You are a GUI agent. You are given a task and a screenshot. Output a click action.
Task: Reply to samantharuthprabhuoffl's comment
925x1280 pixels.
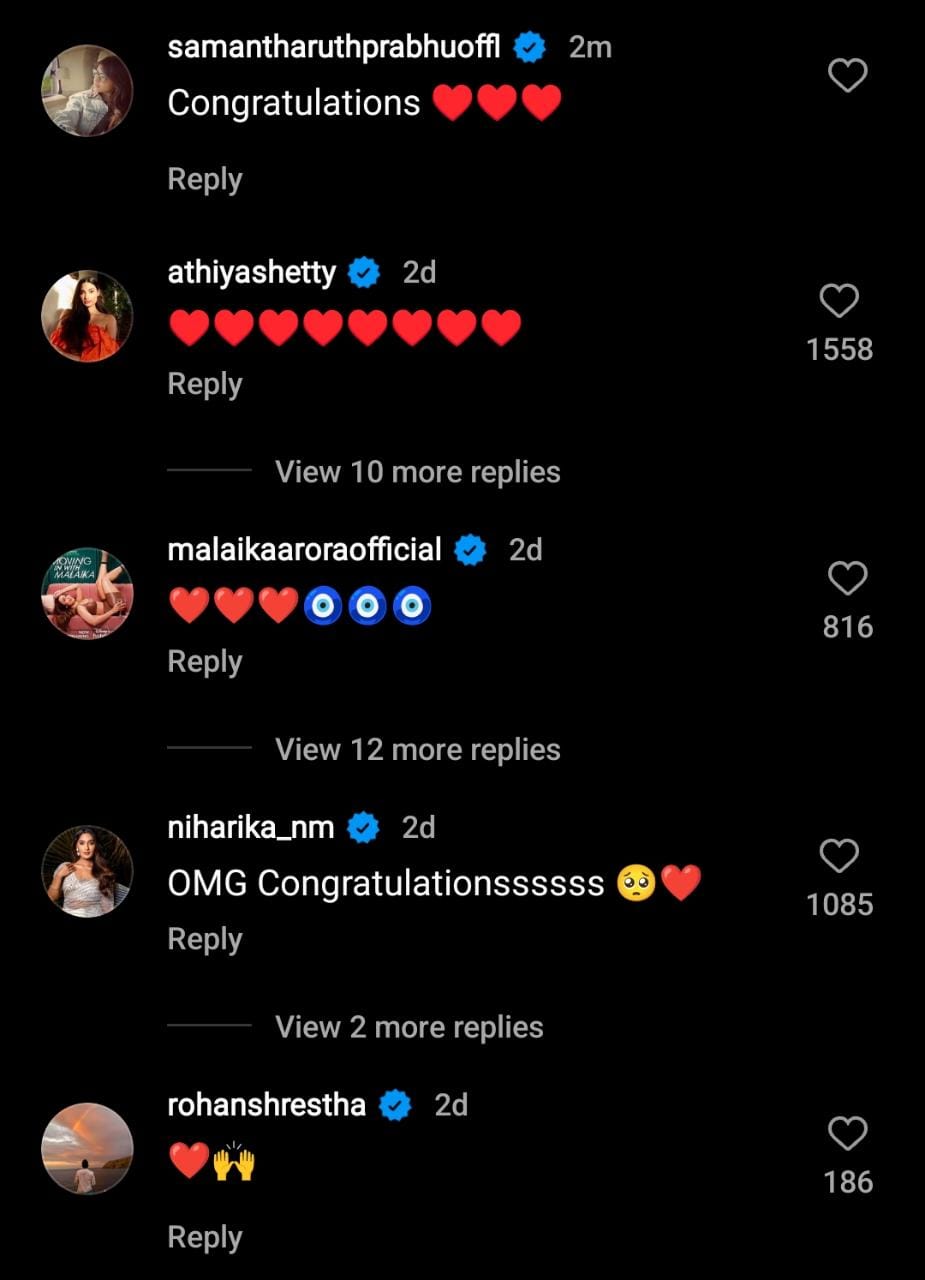(x=204, y=179)
